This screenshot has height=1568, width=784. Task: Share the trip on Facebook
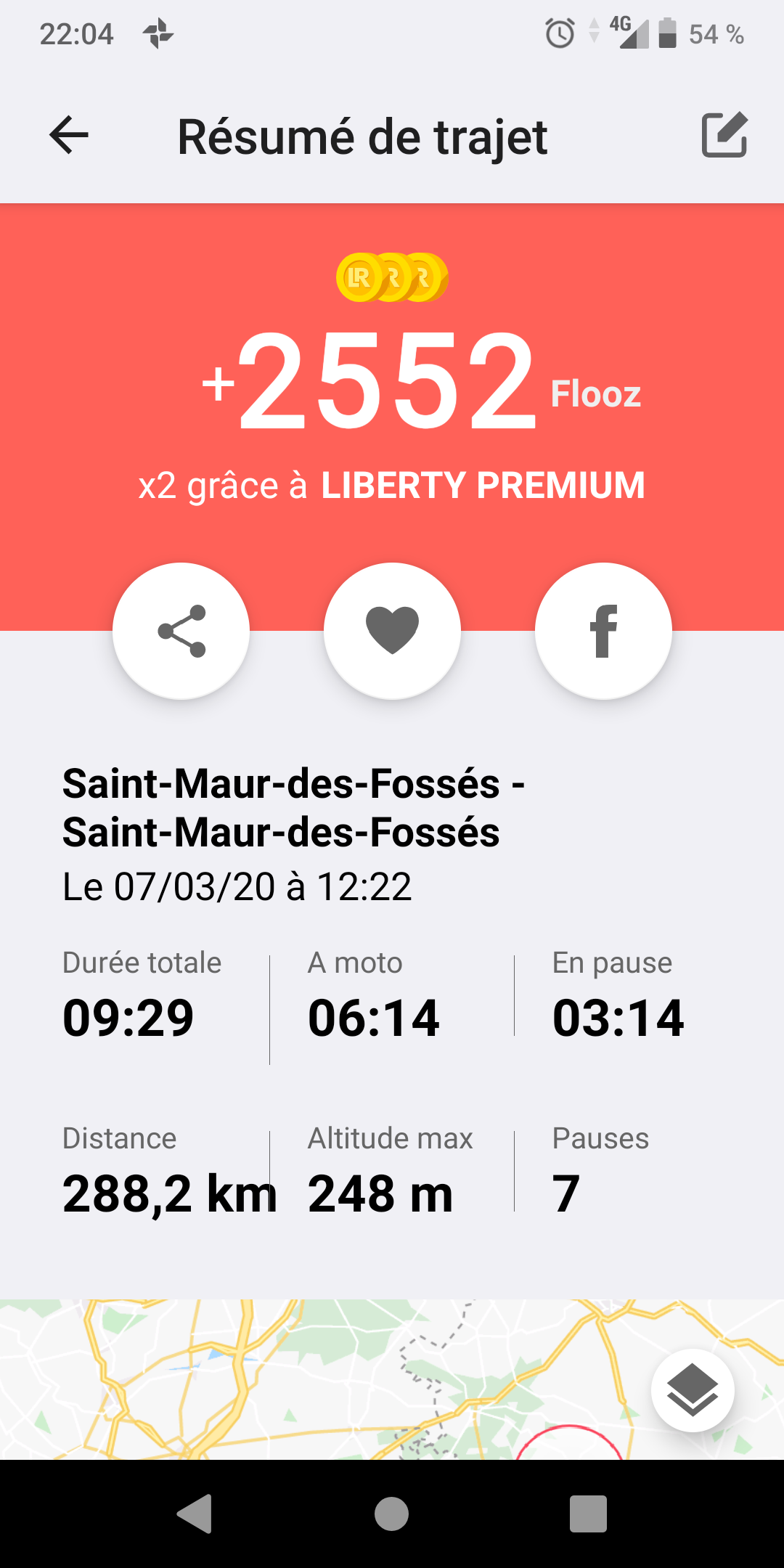(603, 631)
